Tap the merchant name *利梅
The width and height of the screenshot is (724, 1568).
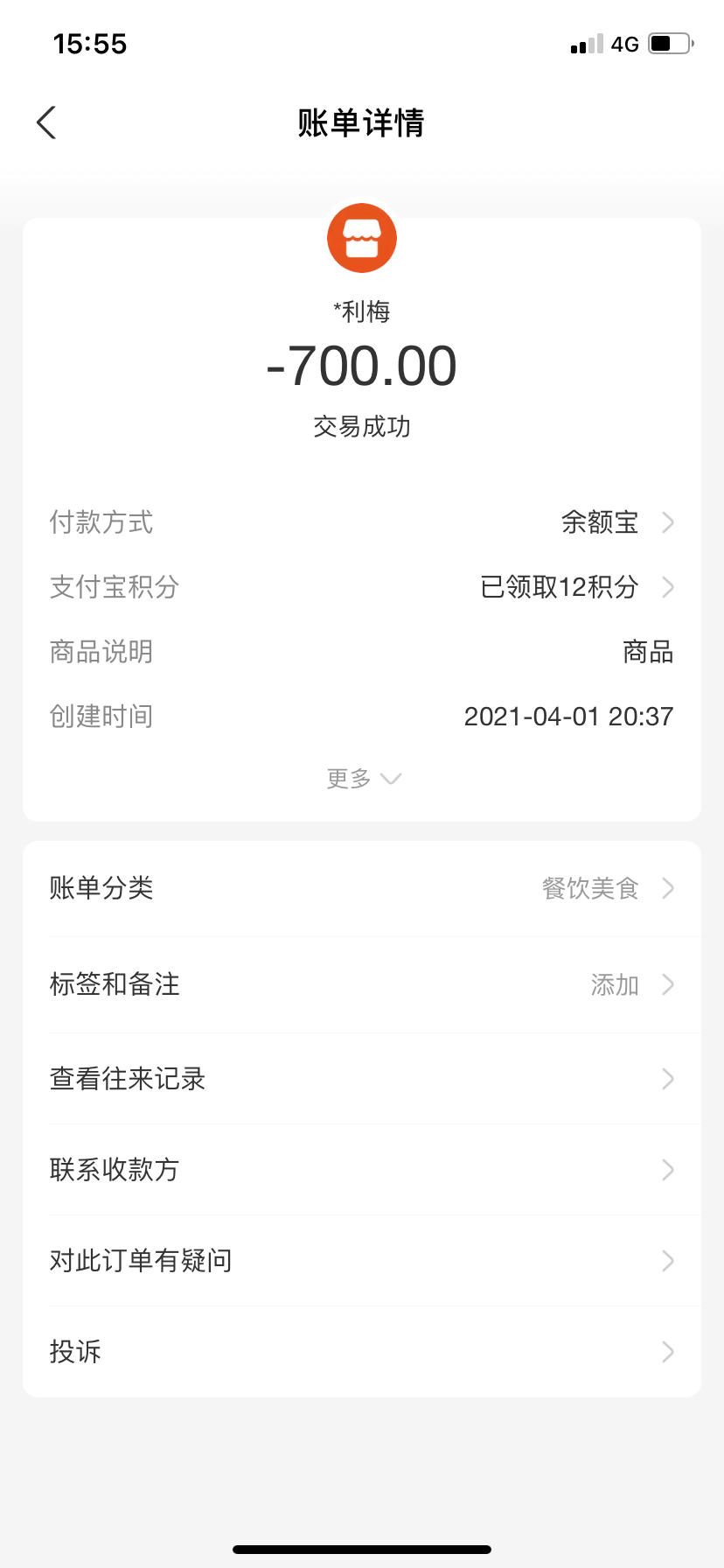pos(362,310)
